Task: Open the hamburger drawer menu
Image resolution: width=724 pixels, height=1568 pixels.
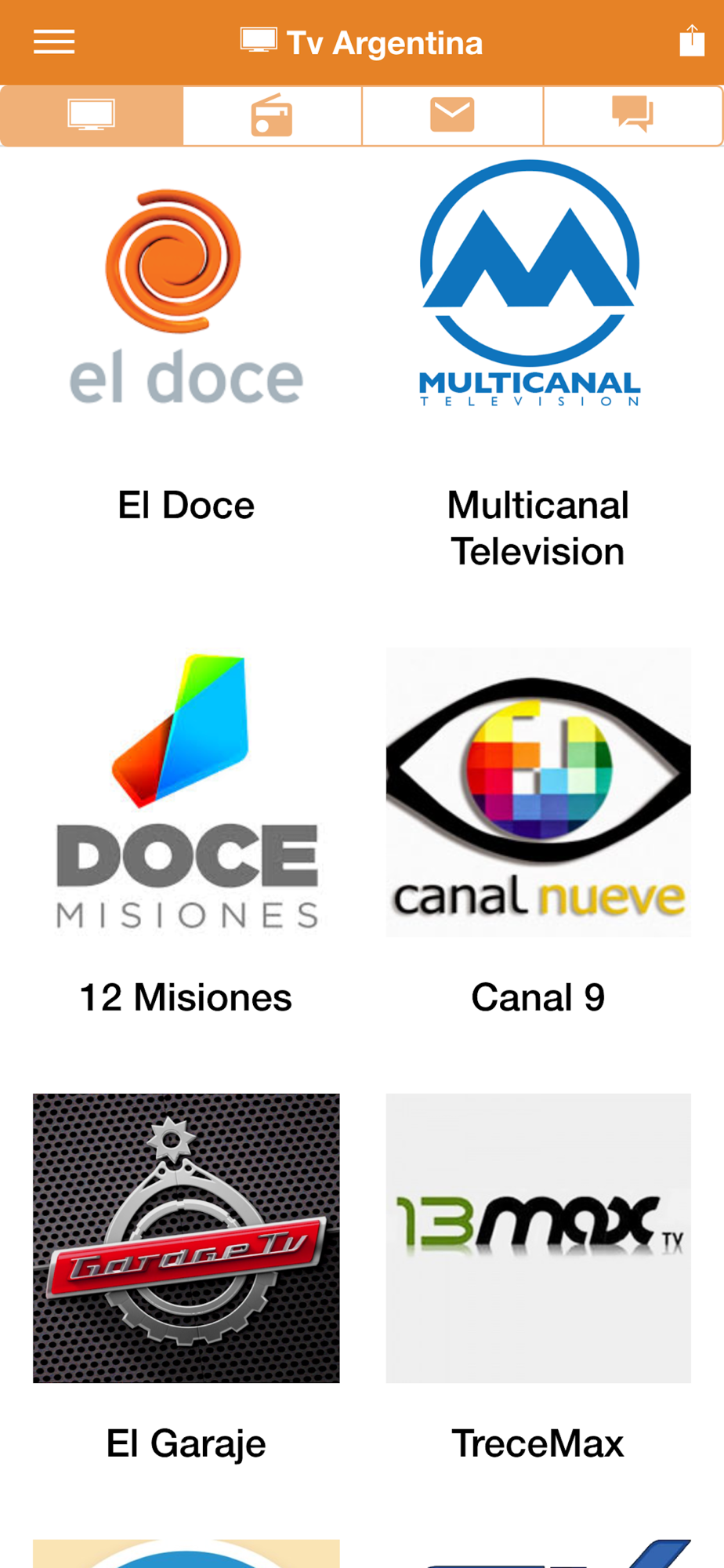Action: [x=54, y=42]
